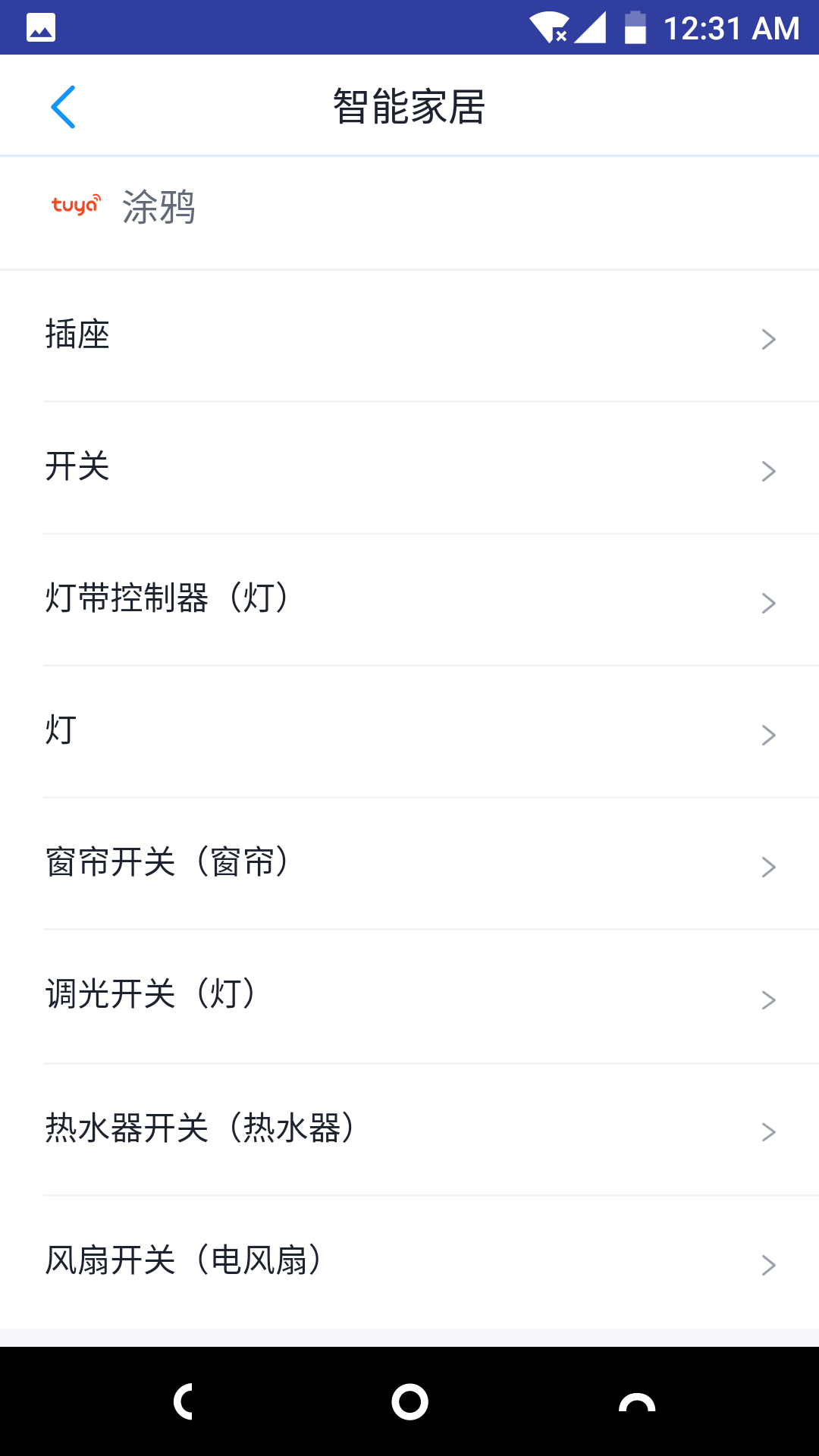Open 风扇开关（电风扇）

[409, 1262]
